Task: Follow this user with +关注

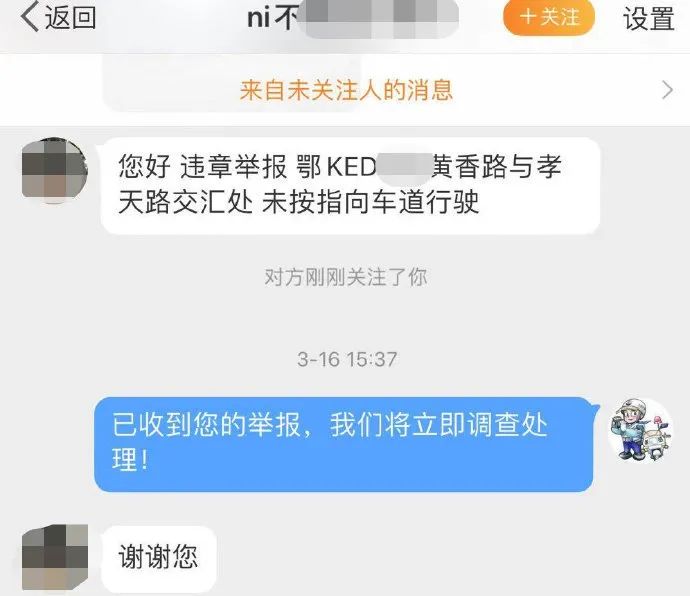Action: point(549,18)
